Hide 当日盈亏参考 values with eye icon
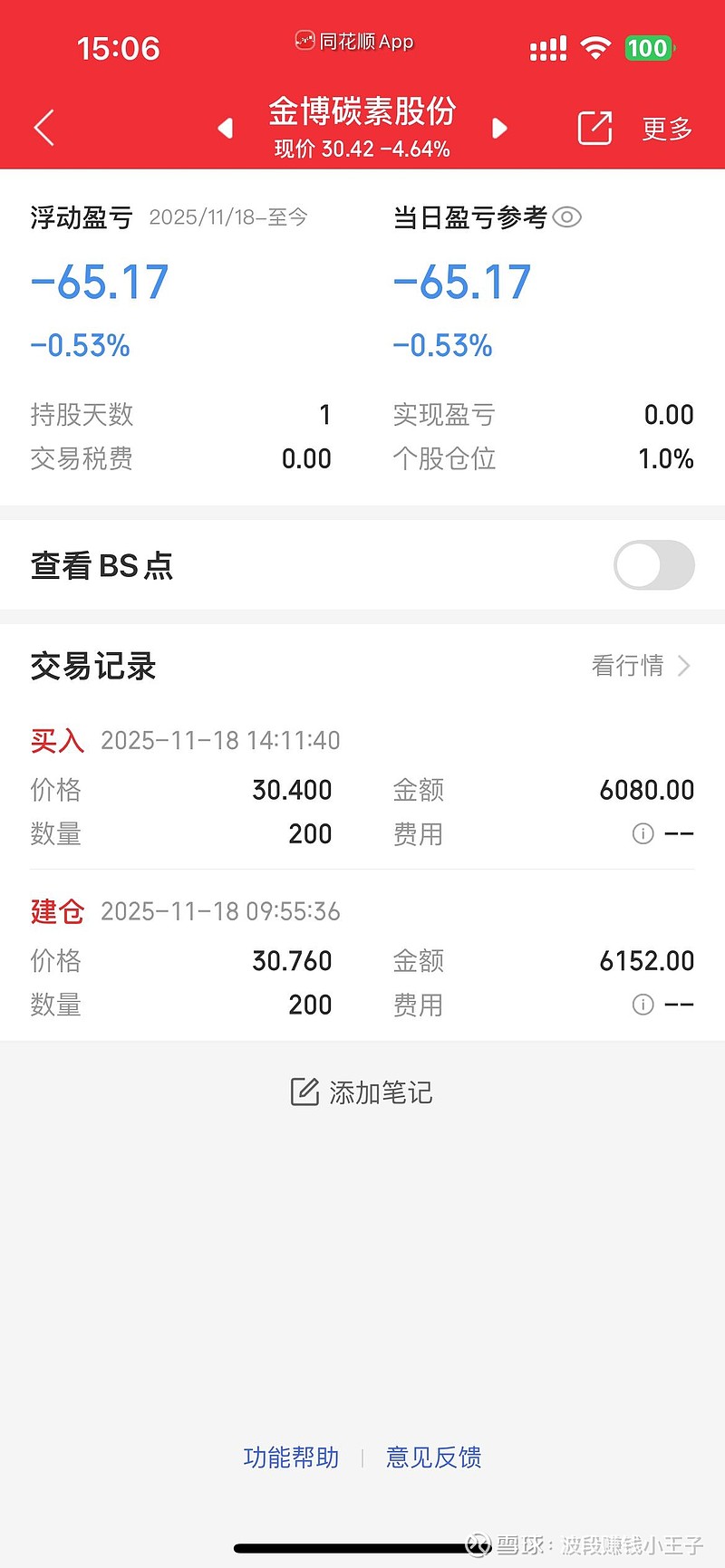This screenshot has height=1568, width=725. (567, 217)
